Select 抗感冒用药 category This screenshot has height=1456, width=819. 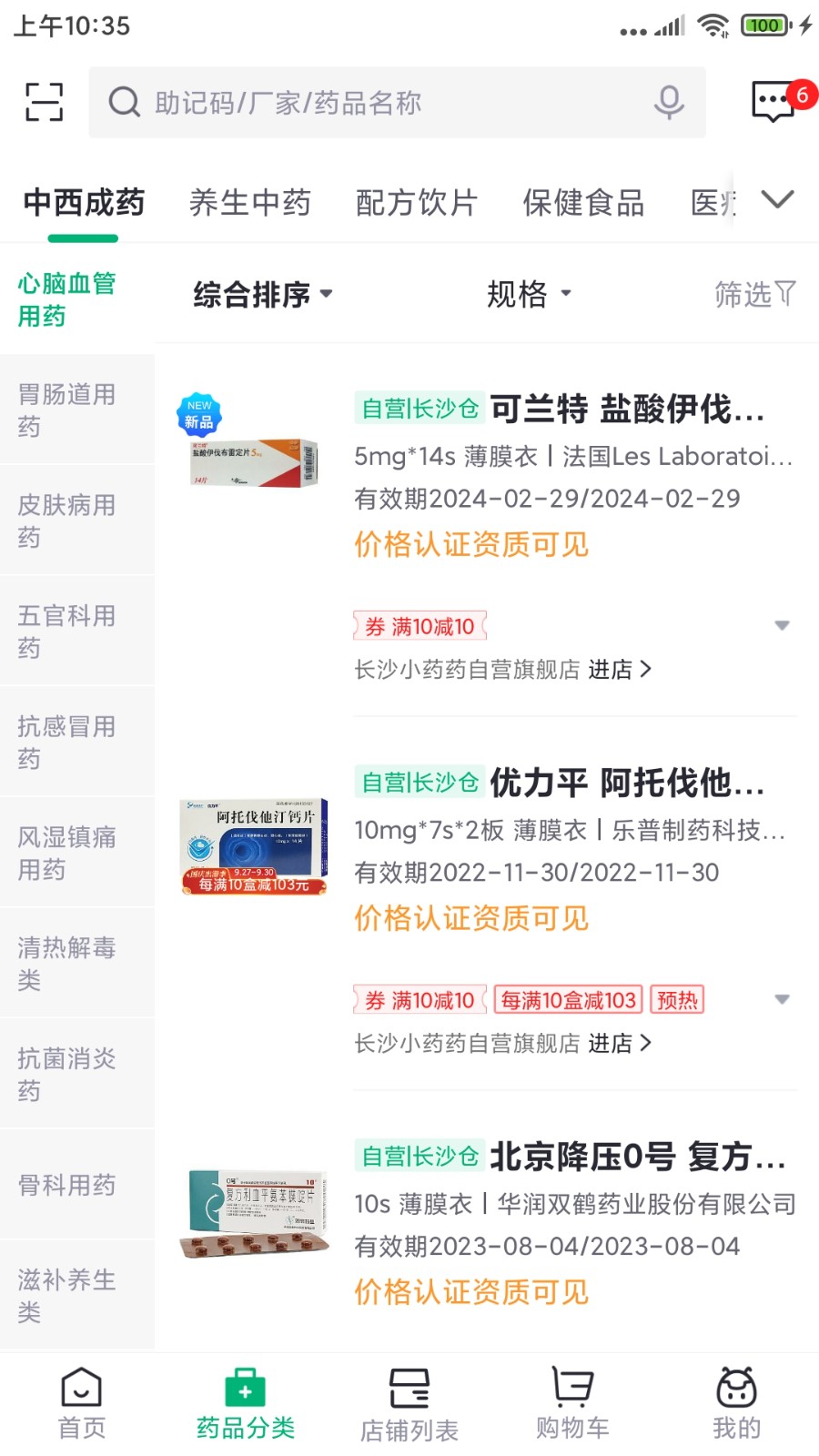pyautogui.click(x=67, y=742)
